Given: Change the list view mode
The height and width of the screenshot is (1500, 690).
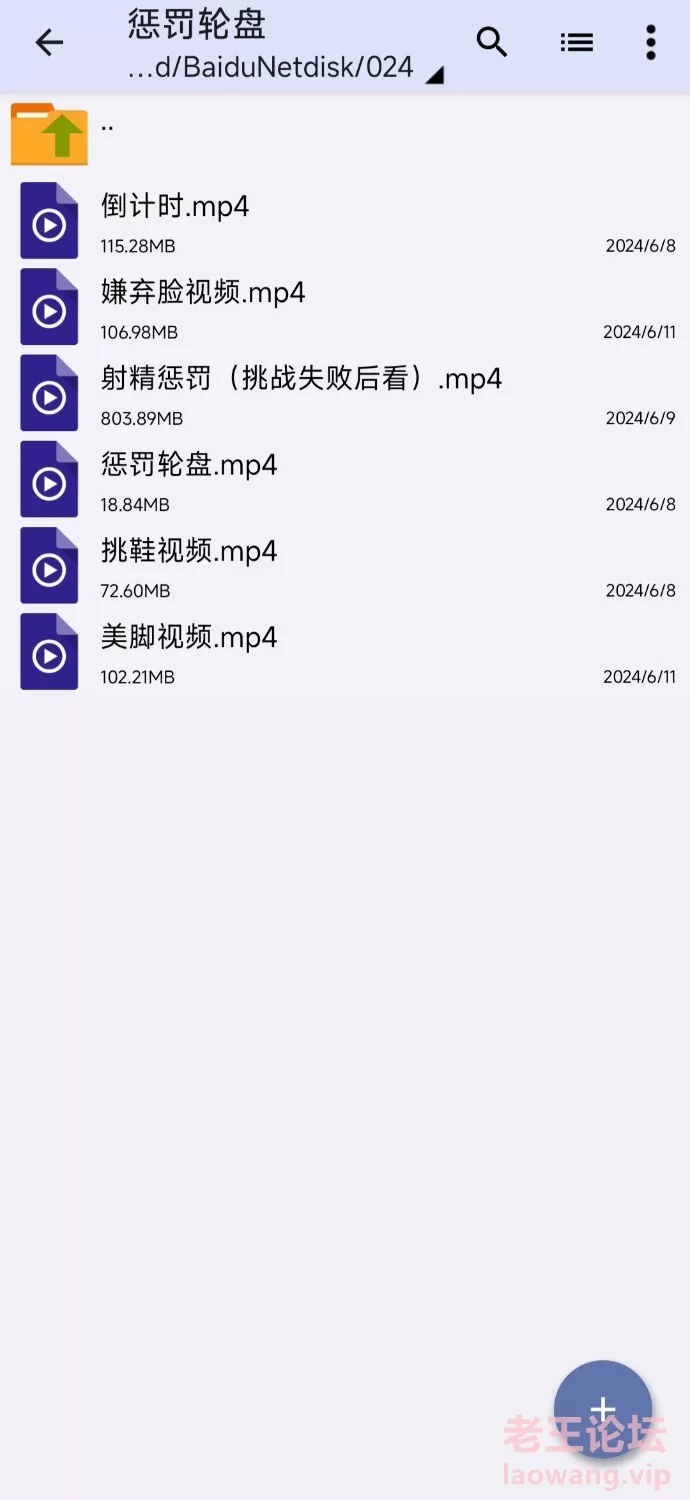Looking at the screenshot, I should coord(577,42).
